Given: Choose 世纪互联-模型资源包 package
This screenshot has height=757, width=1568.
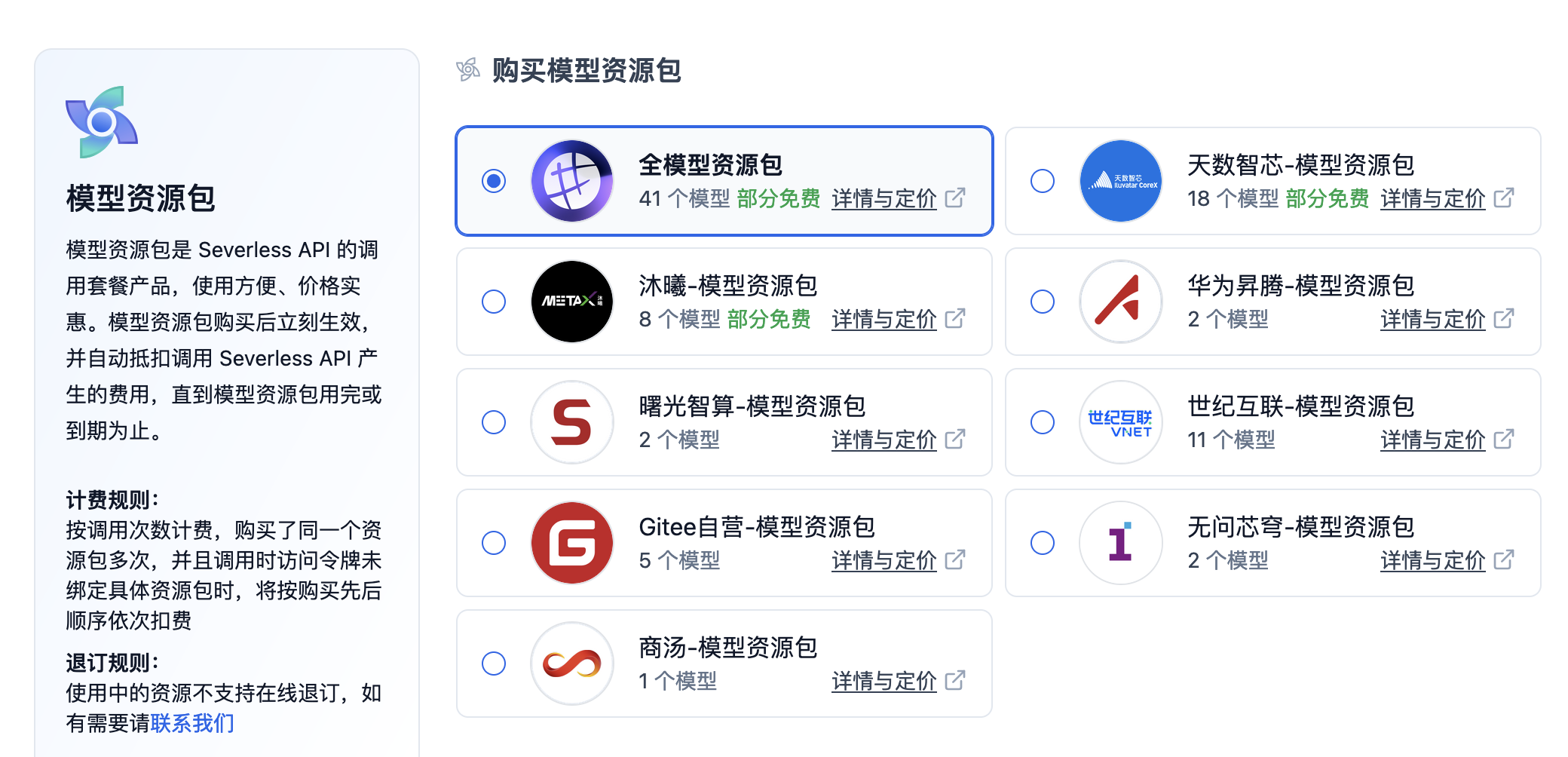Looking at the screenshot, I should point(1043,422).
